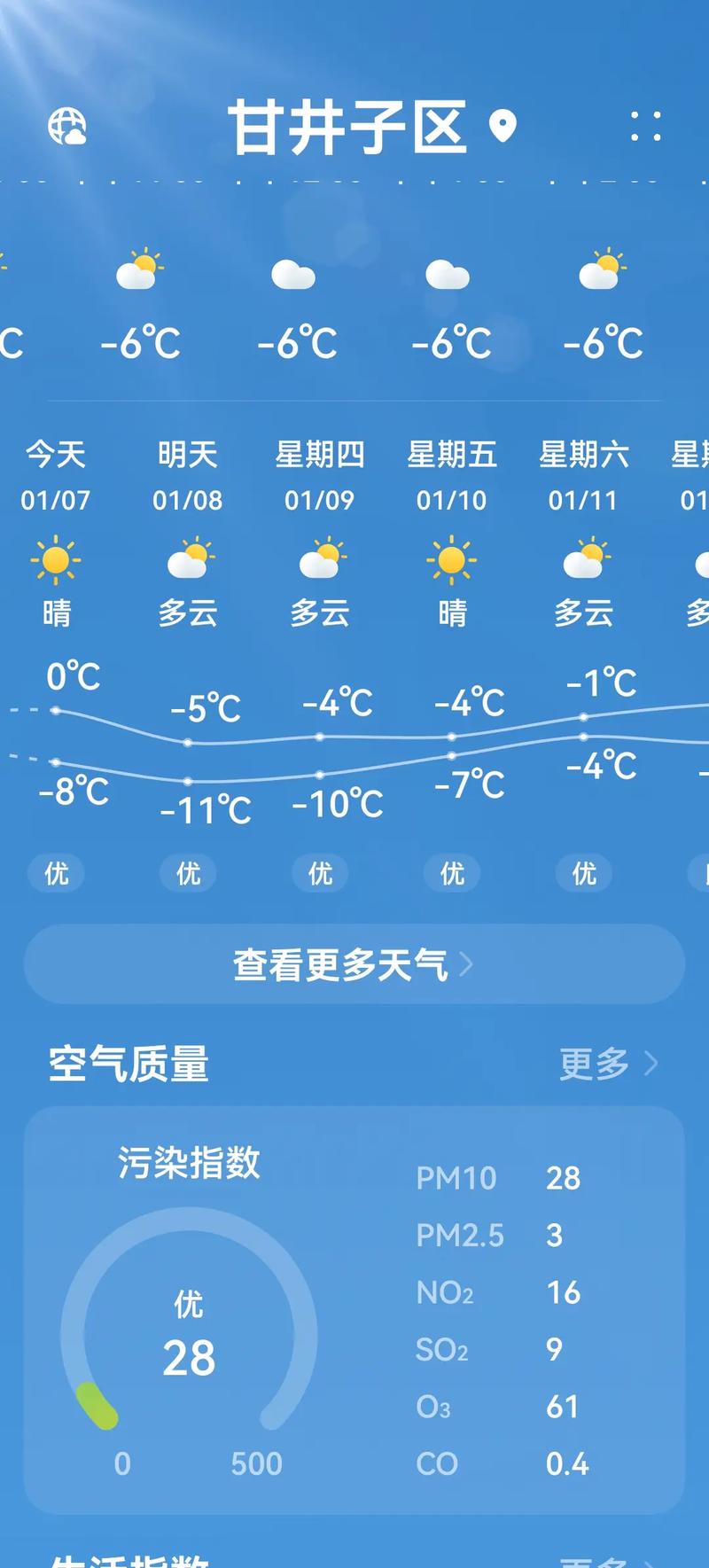Click the 优 indicator under 星期五

(x=450, y=873)
